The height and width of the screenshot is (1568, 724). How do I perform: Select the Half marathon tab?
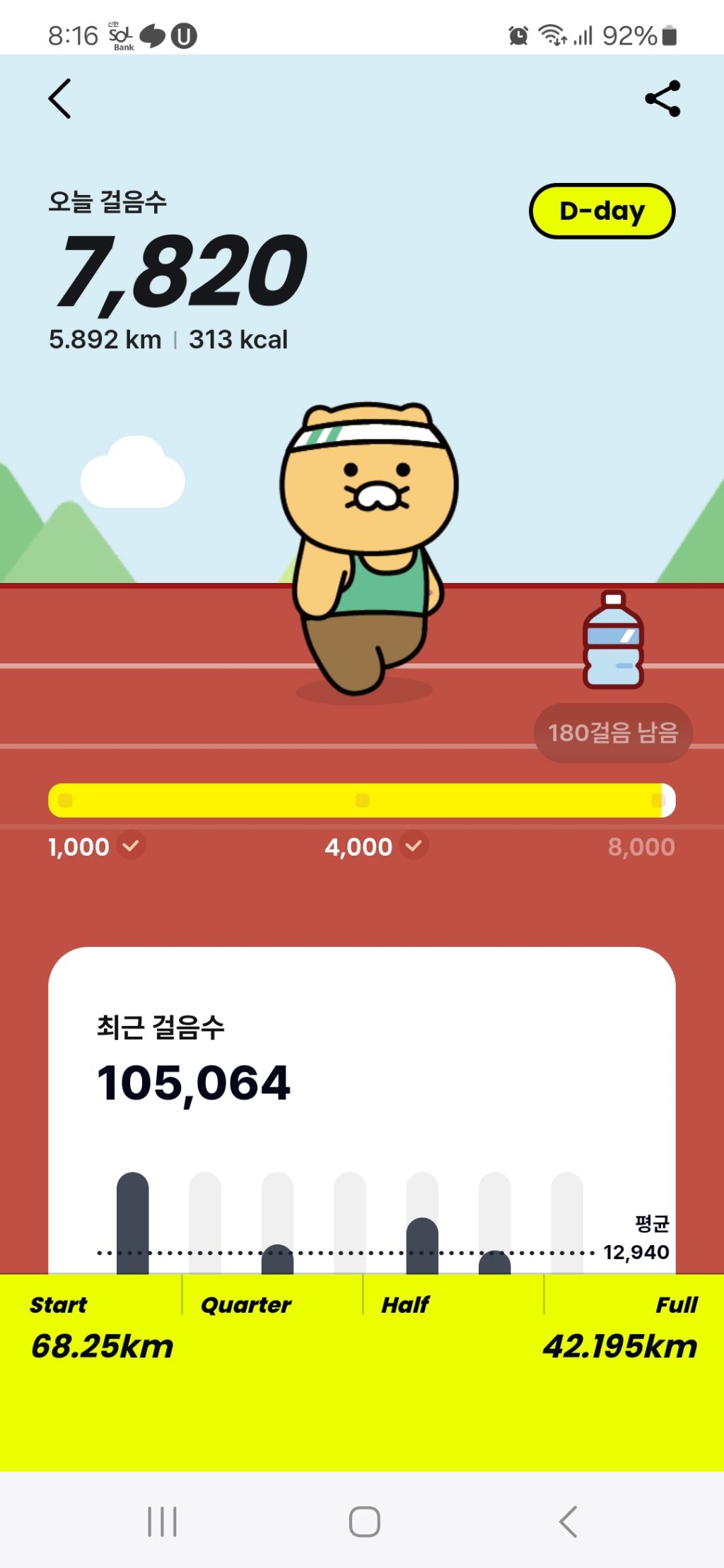pyautogui.click(x=407, y=1304)
